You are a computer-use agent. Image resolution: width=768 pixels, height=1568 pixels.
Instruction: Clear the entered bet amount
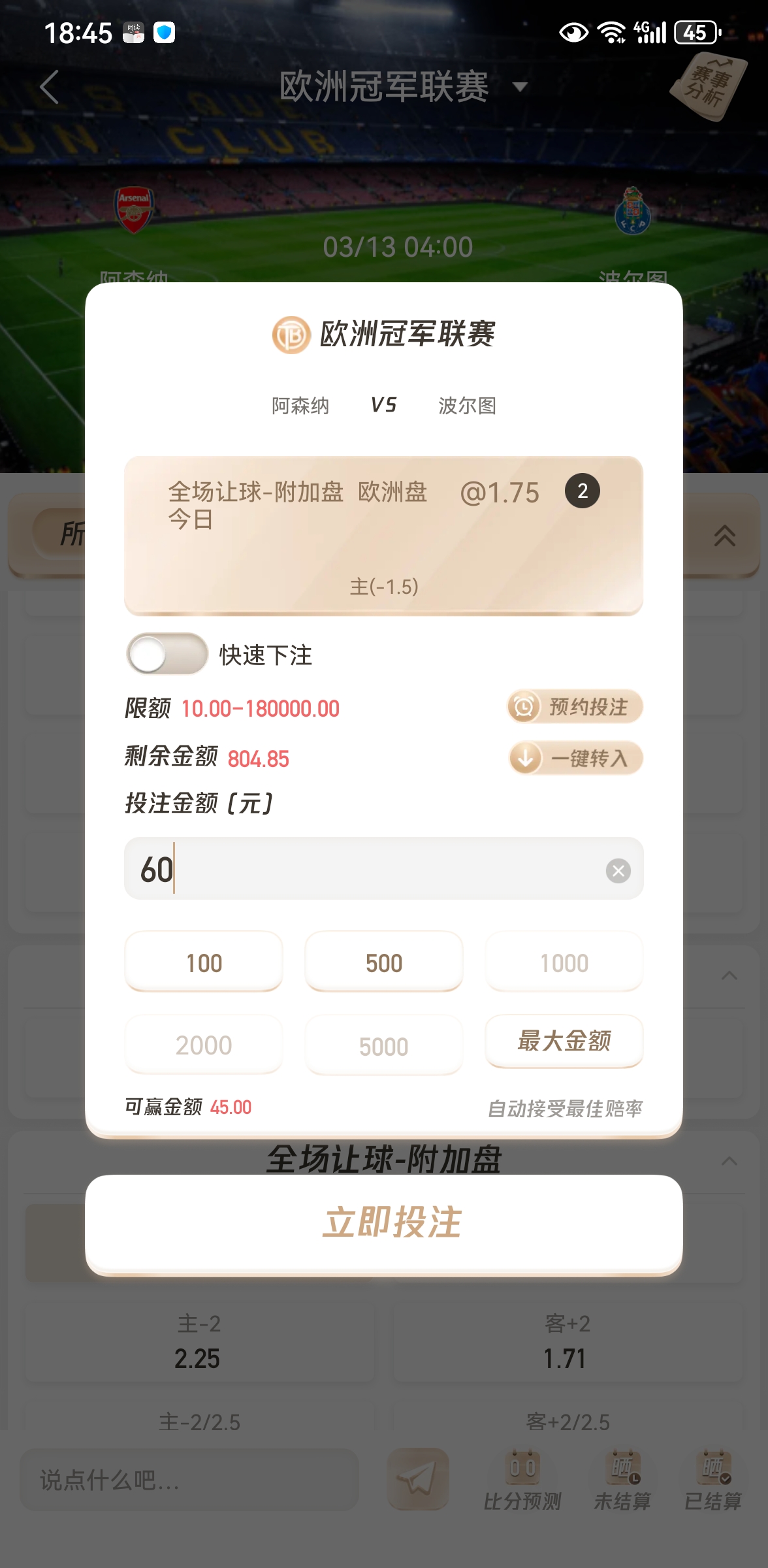[x=618, y=870]
